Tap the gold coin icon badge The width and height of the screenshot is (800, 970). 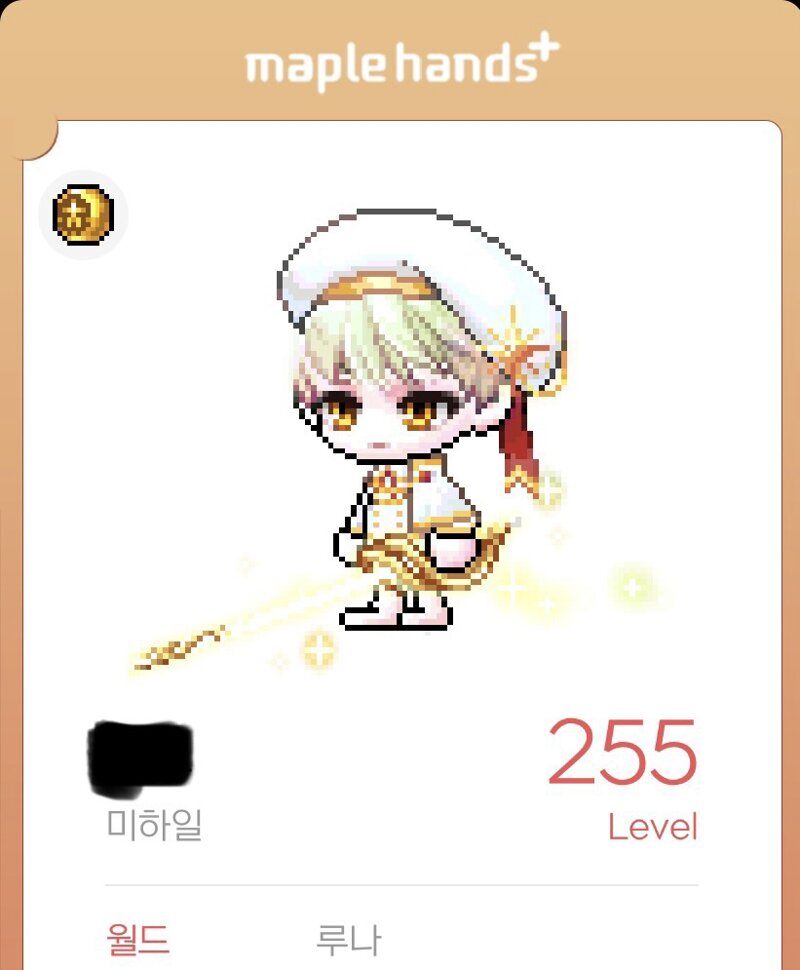[x=83, y=215]
